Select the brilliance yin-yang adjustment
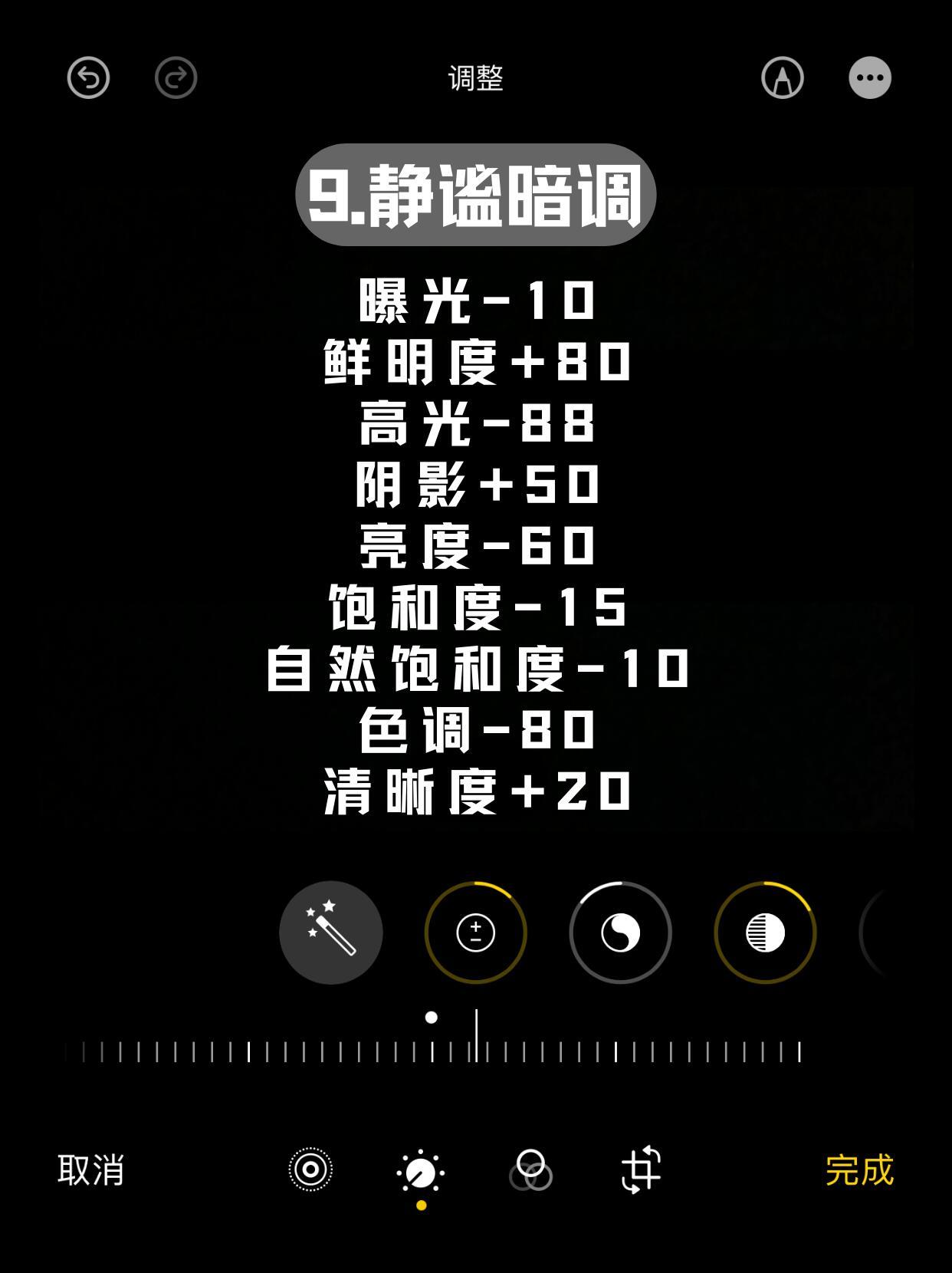 point(621,933)
